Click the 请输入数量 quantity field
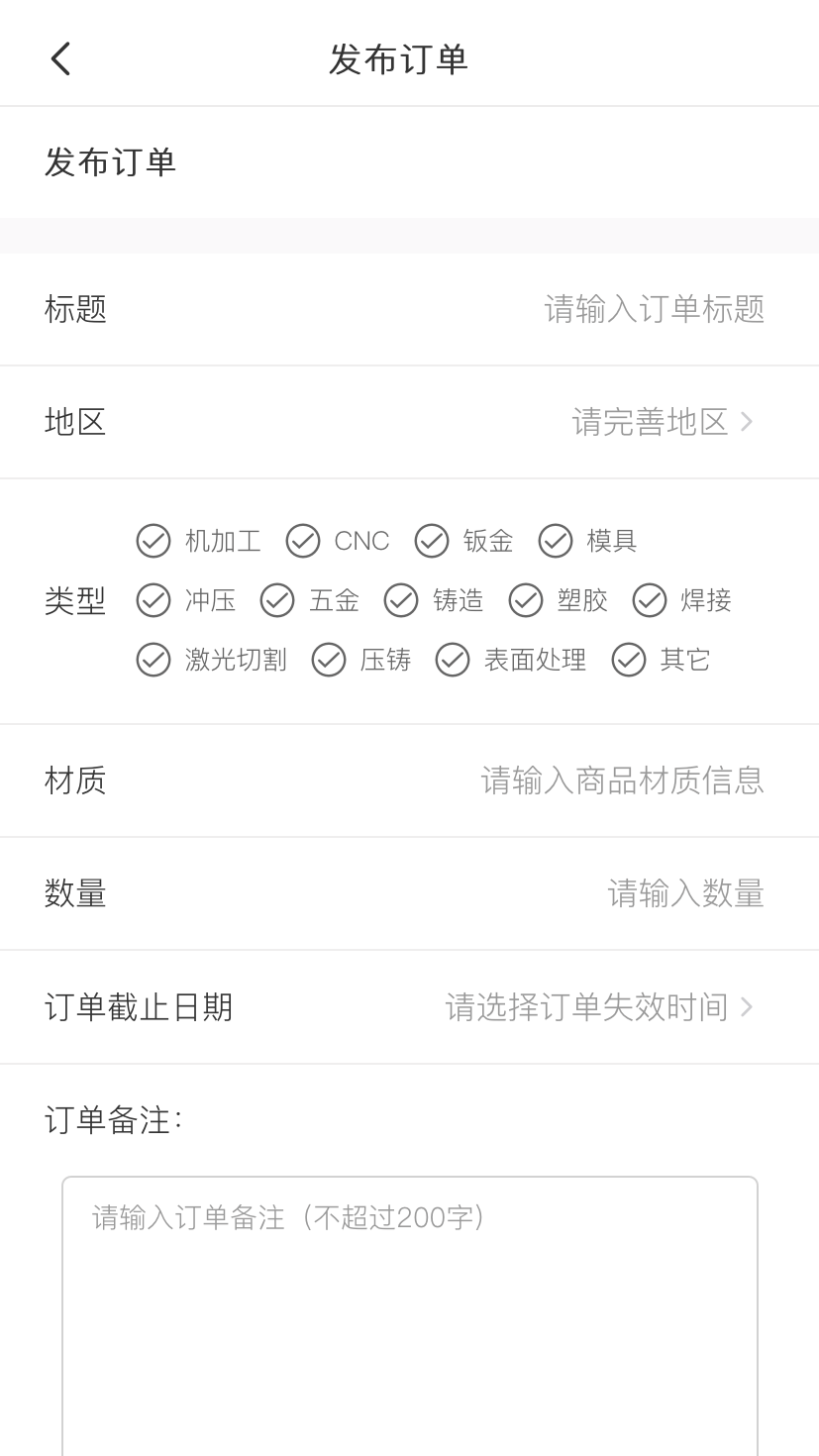The height and width of the screenshot is (1456, 819). tap(685, 892)
